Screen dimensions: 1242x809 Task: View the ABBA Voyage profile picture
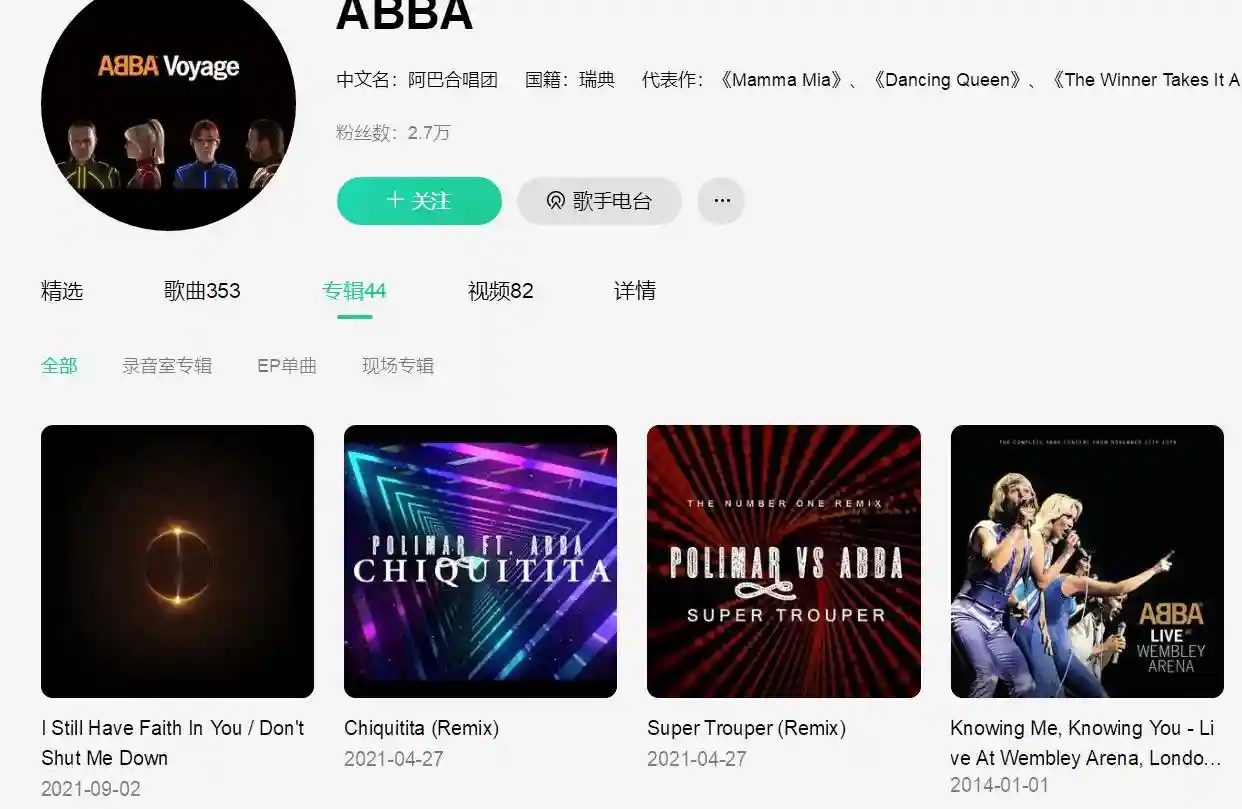[x=168, y=105]
